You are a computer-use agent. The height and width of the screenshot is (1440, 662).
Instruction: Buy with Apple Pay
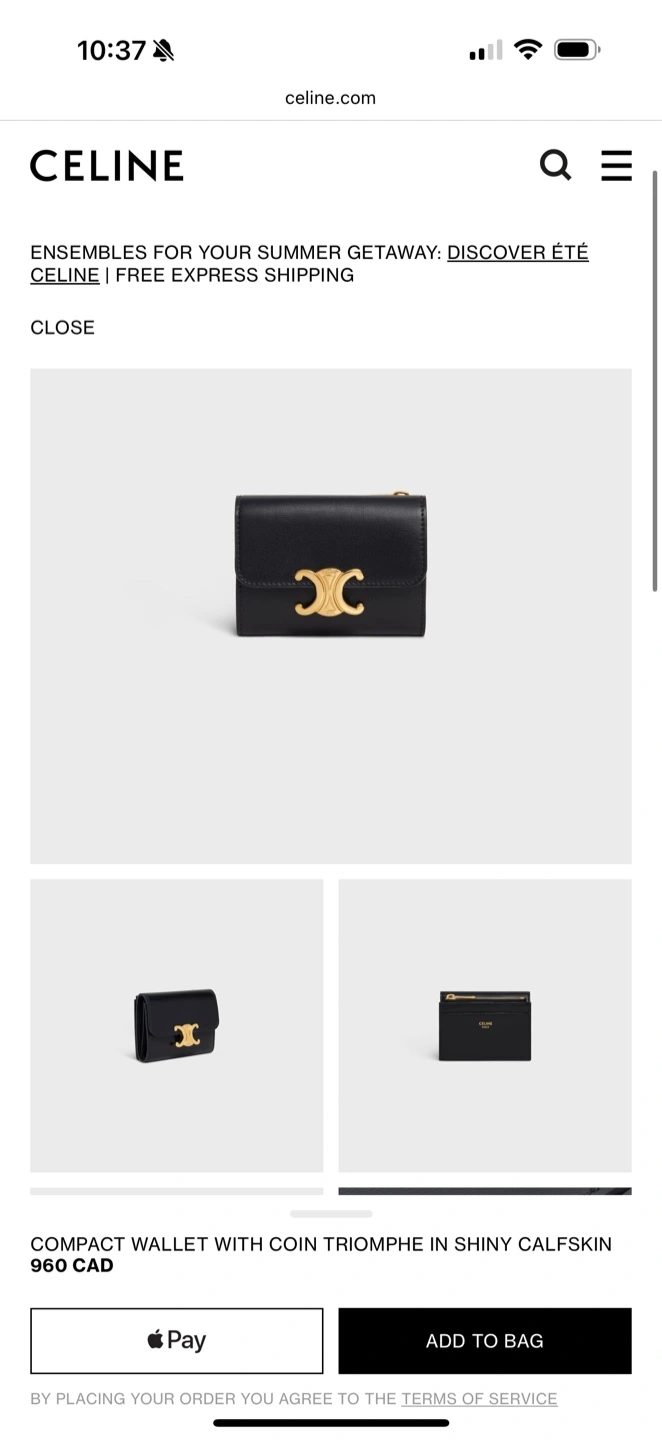176,1341
